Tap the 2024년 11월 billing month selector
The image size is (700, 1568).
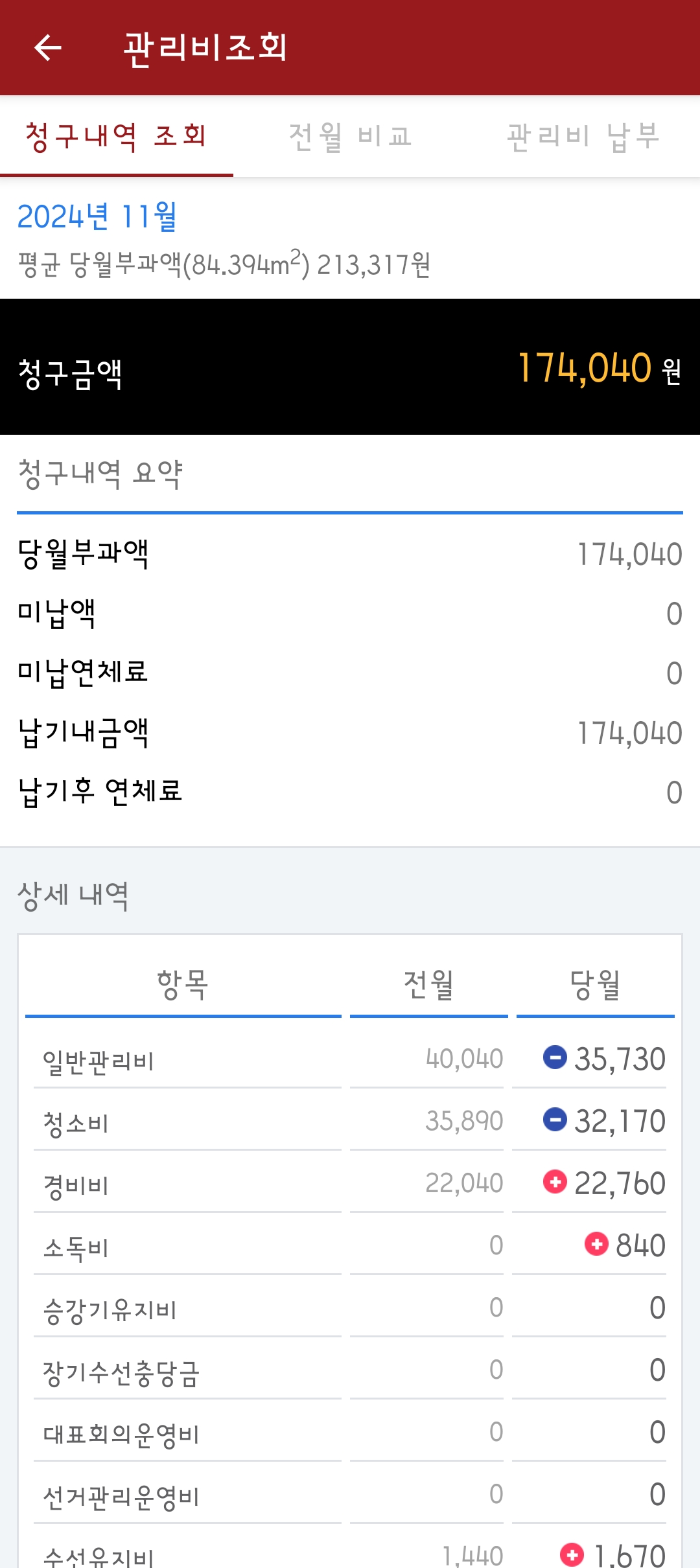[x=97, y=216]
